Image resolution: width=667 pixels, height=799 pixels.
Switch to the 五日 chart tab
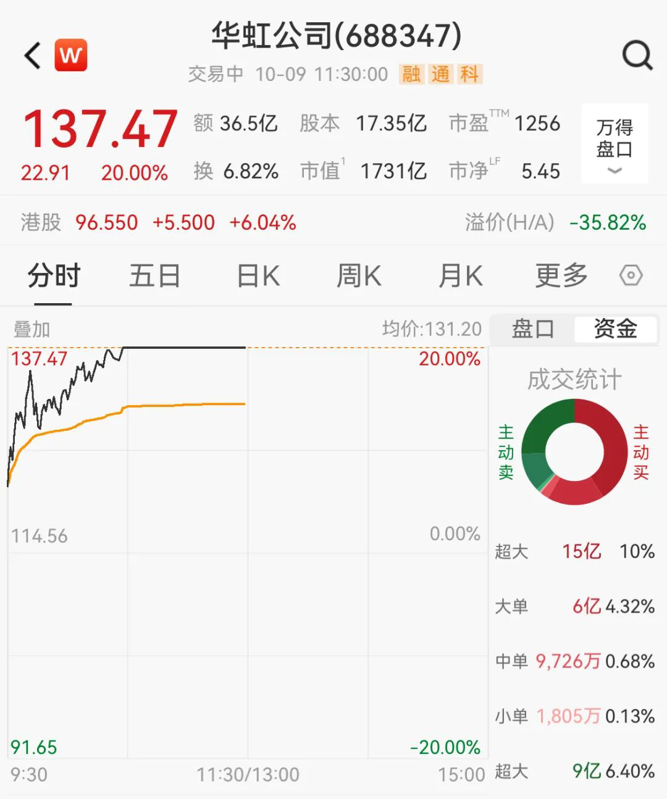coord(155,275)
